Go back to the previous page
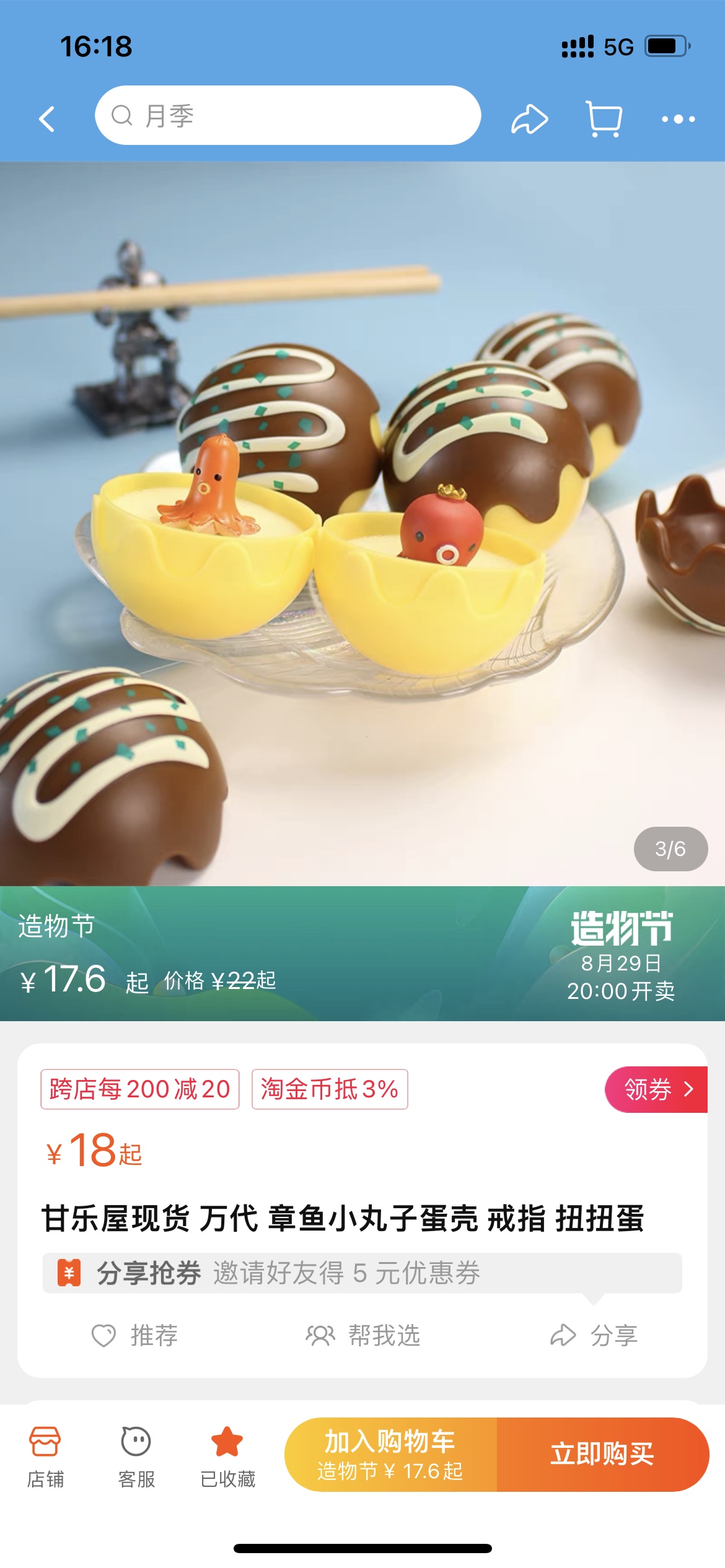This screenshot has height=1568, width=725. 47,118
